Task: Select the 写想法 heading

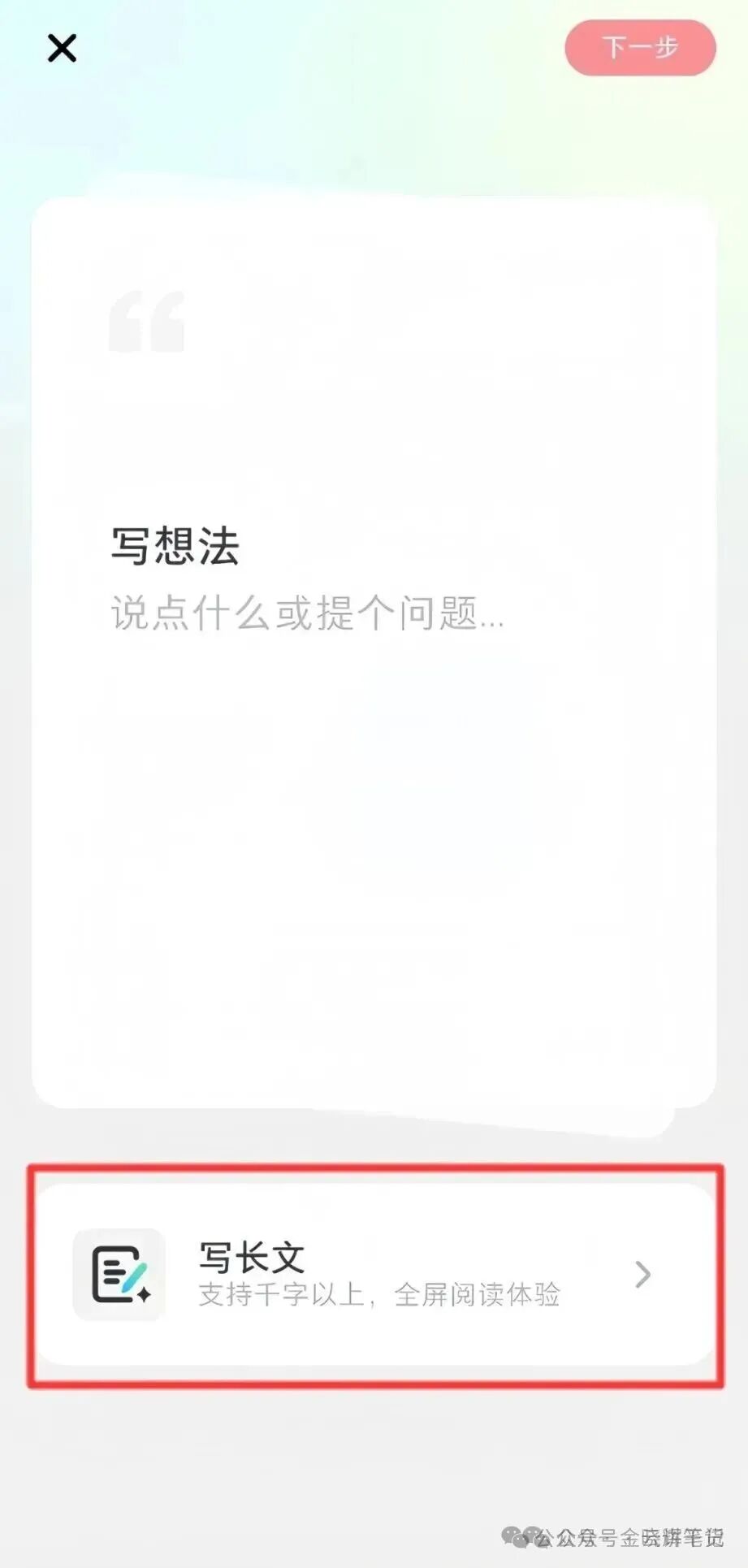Action: (175, 544)
